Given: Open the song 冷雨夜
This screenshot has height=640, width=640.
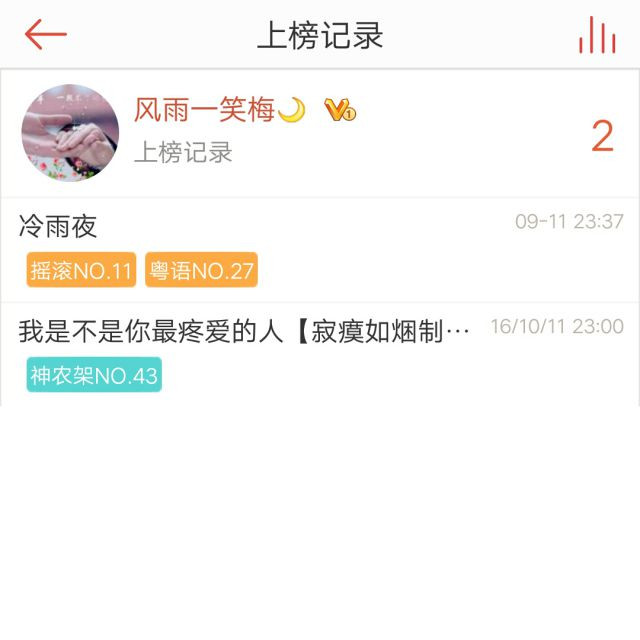Looking at the screenshot, I should (x=58, y=226).
